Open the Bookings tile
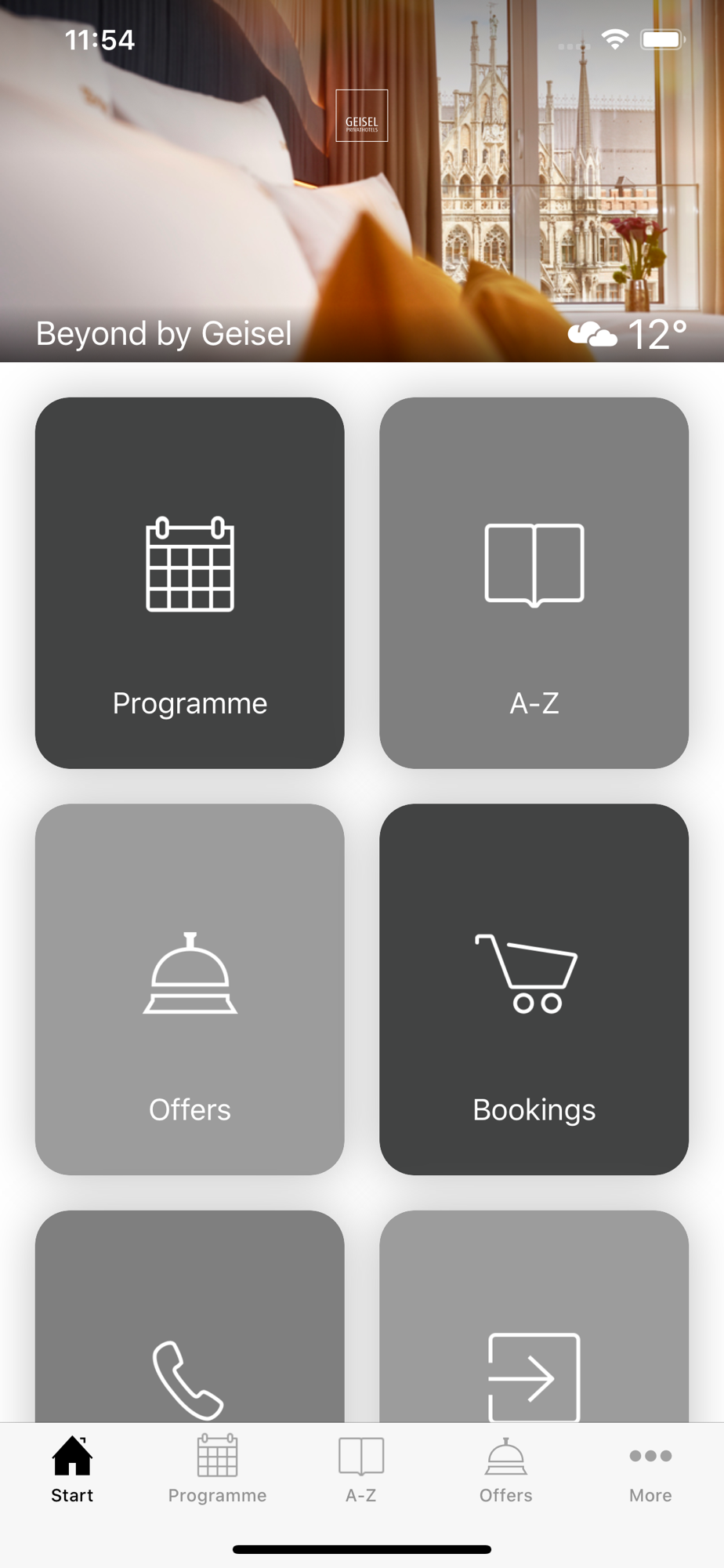 coord(534,989)
